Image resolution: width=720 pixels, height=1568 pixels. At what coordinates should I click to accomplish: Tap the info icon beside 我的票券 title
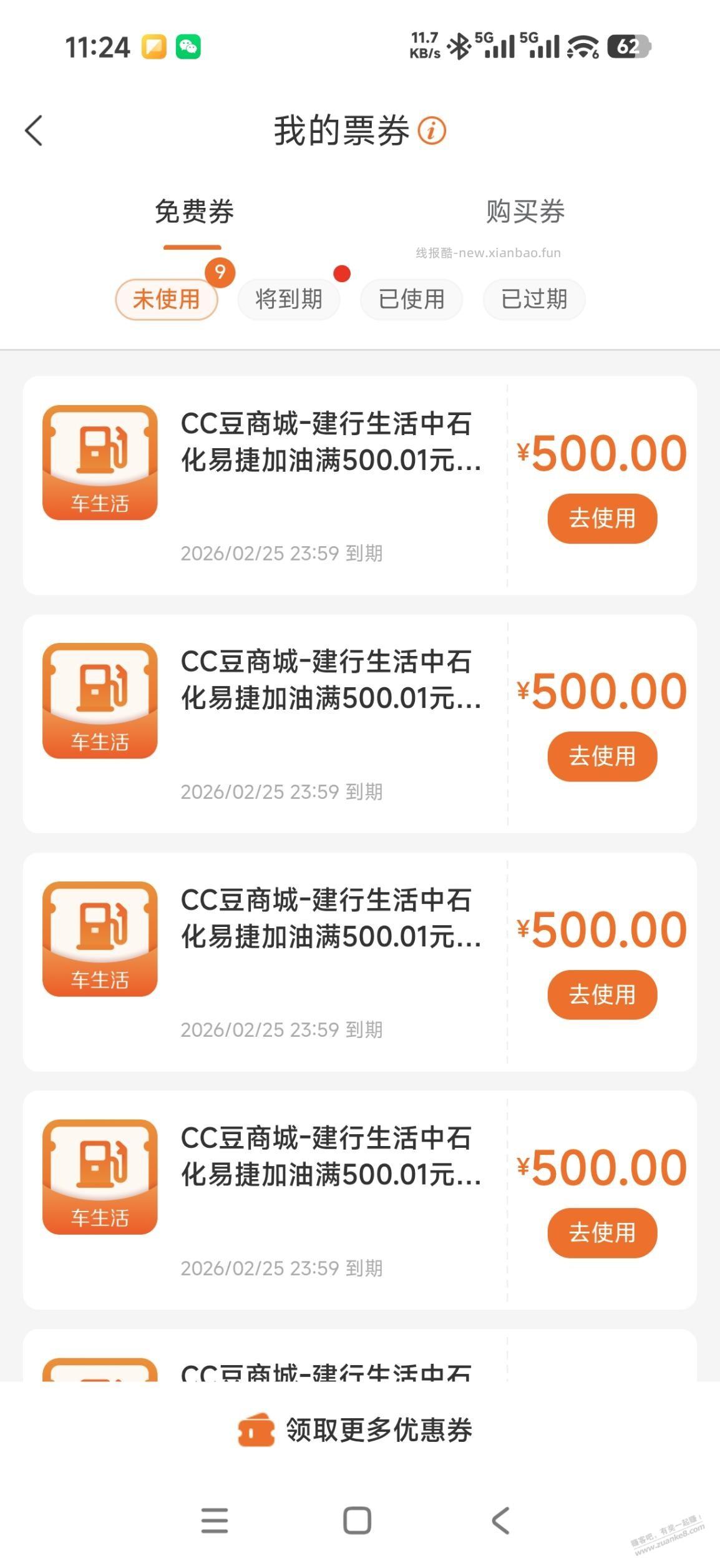click(x=432, y=131)
